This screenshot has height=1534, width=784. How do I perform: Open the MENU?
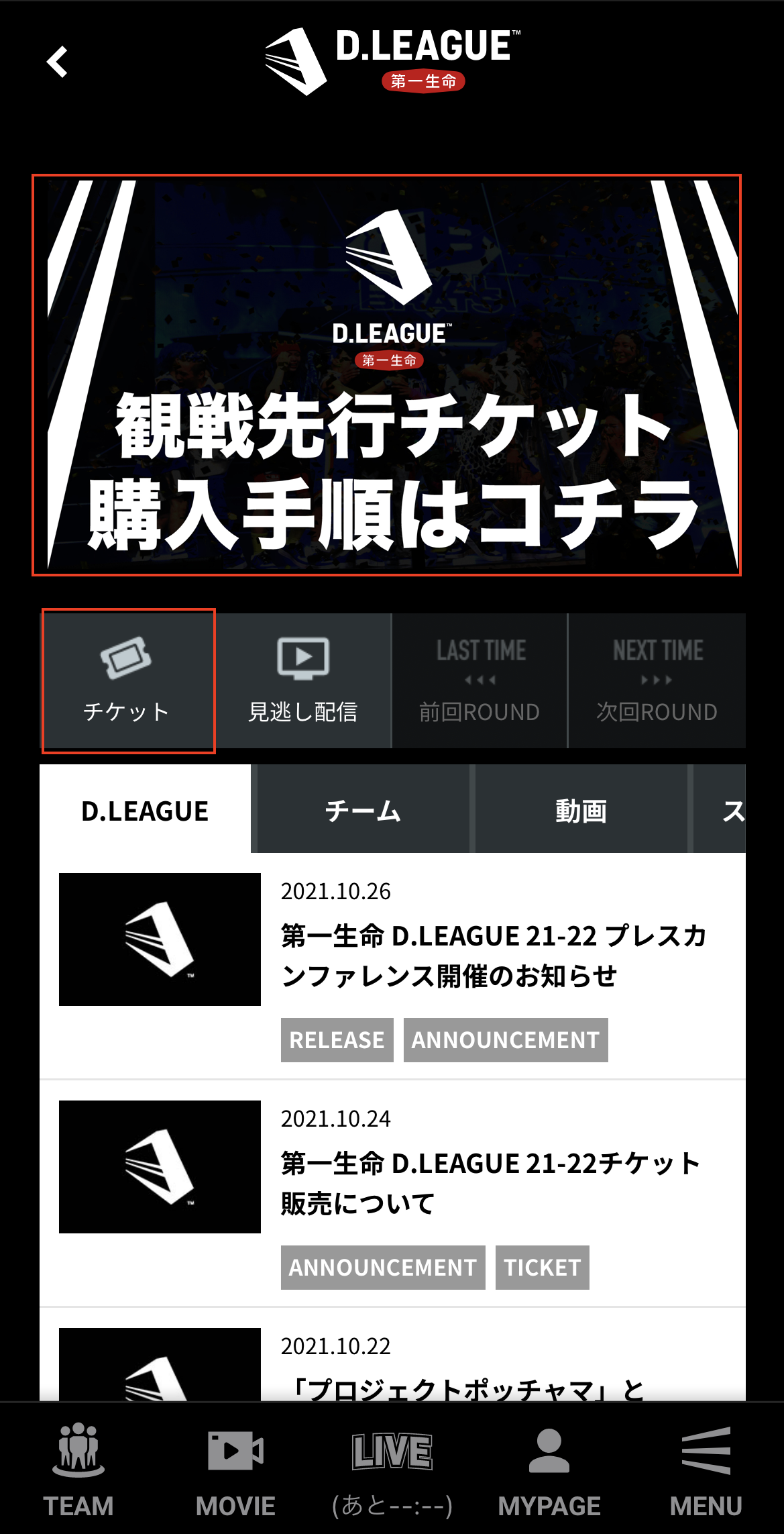tap(706, 1468)
